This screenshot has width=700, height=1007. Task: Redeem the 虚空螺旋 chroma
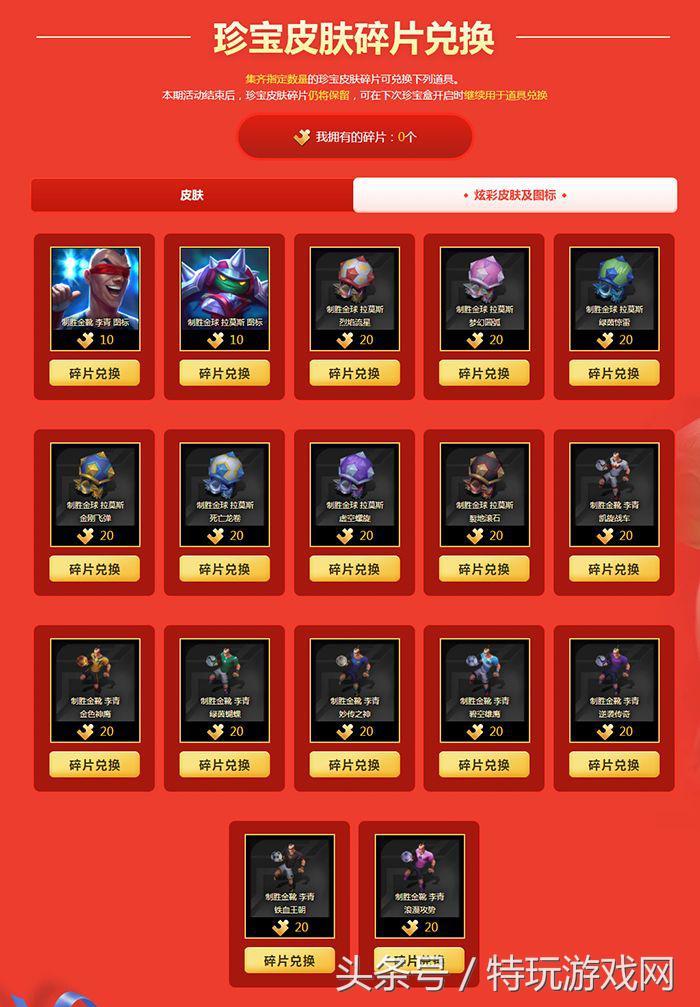tap(354, 569)
